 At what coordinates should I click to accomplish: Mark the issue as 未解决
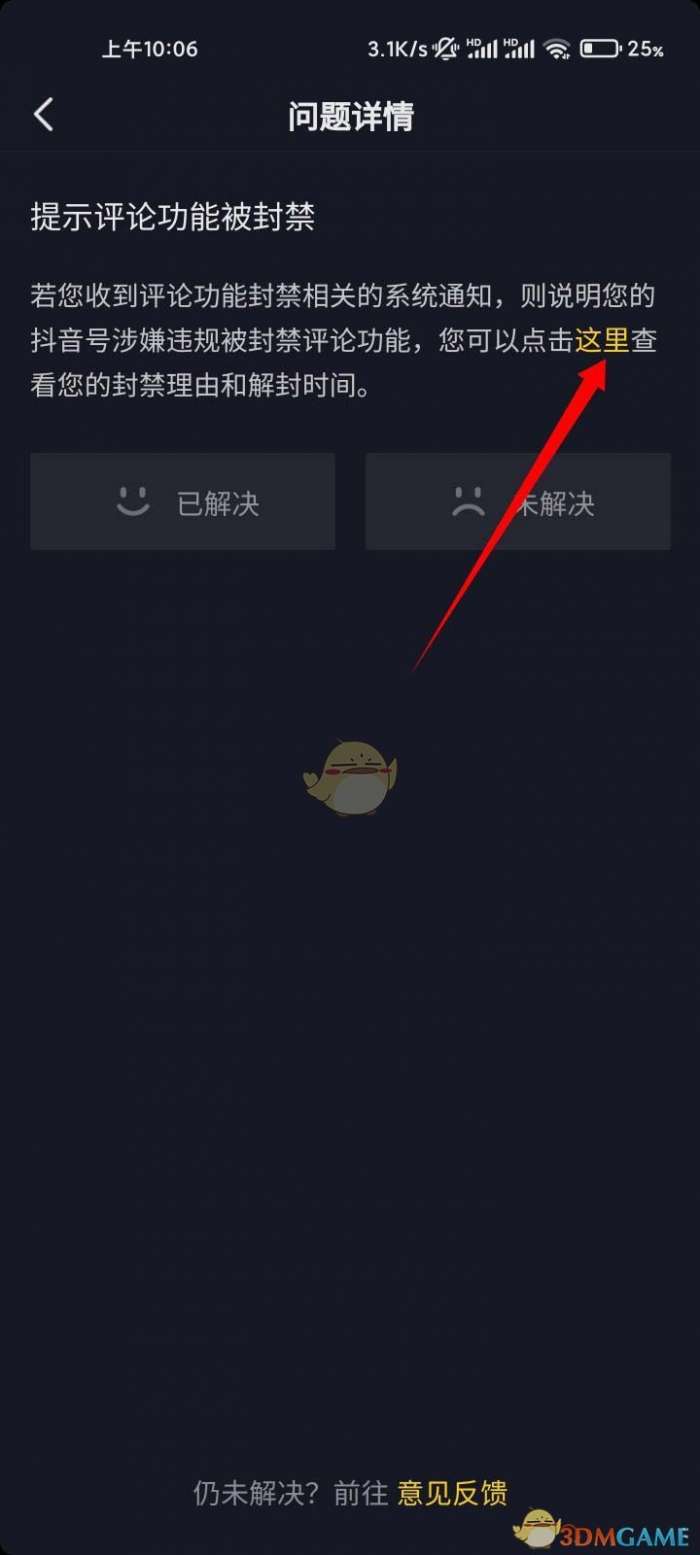(517, 501)
